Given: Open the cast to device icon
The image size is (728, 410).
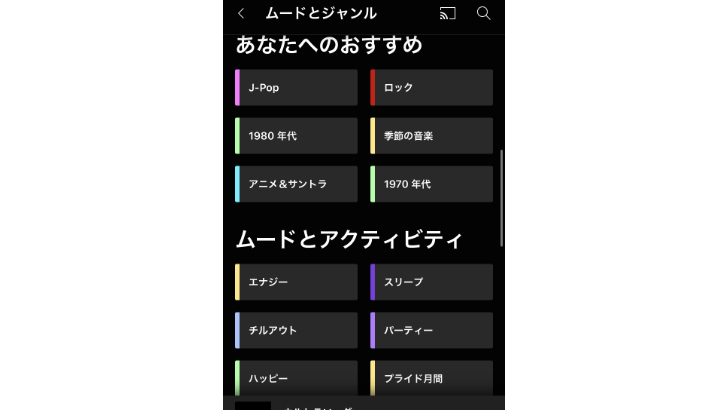Looking at the screenshot, I should coord(447,13).
